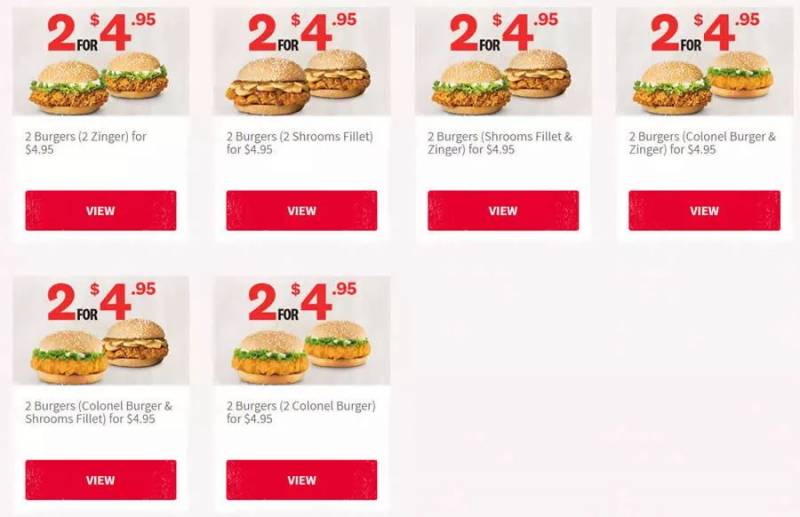
Task: View the 2 Colonel Burger deal
Action: tap(301, 480)
